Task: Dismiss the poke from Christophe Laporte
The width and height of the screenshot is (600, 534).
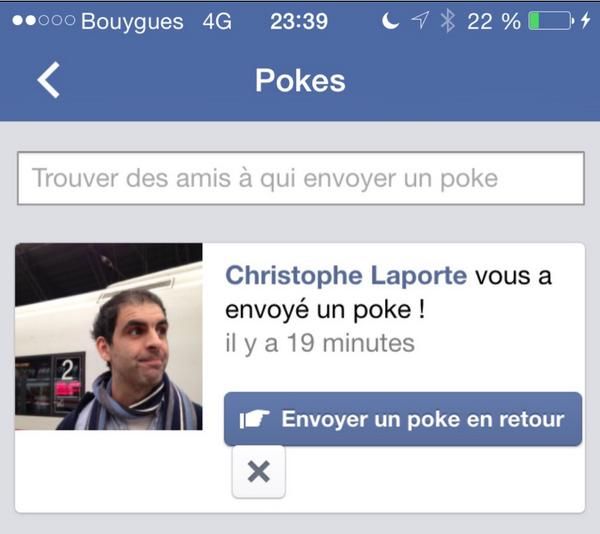Action: click(x=258, y=472)
